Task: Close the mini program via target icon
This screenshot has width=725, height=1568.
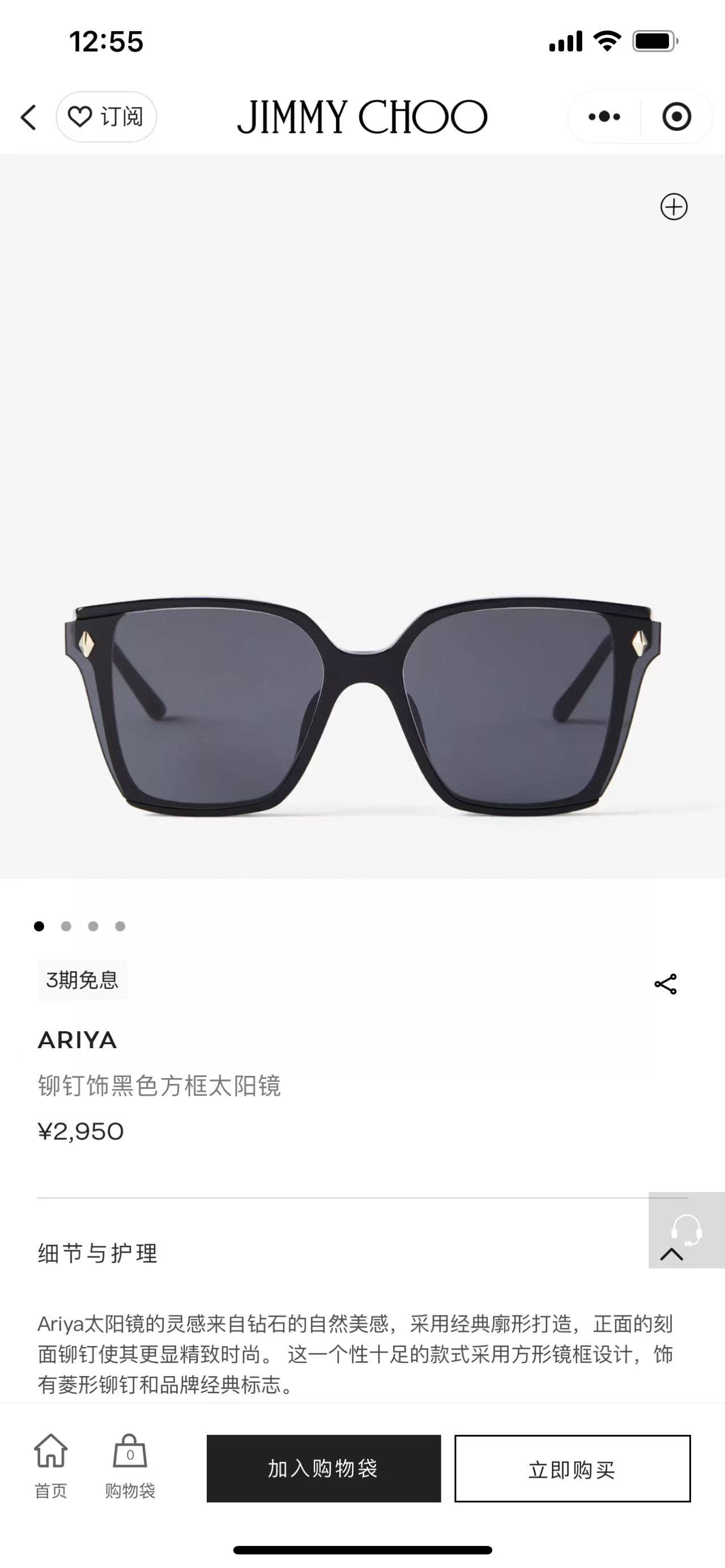Action: (x=676, y=117)
